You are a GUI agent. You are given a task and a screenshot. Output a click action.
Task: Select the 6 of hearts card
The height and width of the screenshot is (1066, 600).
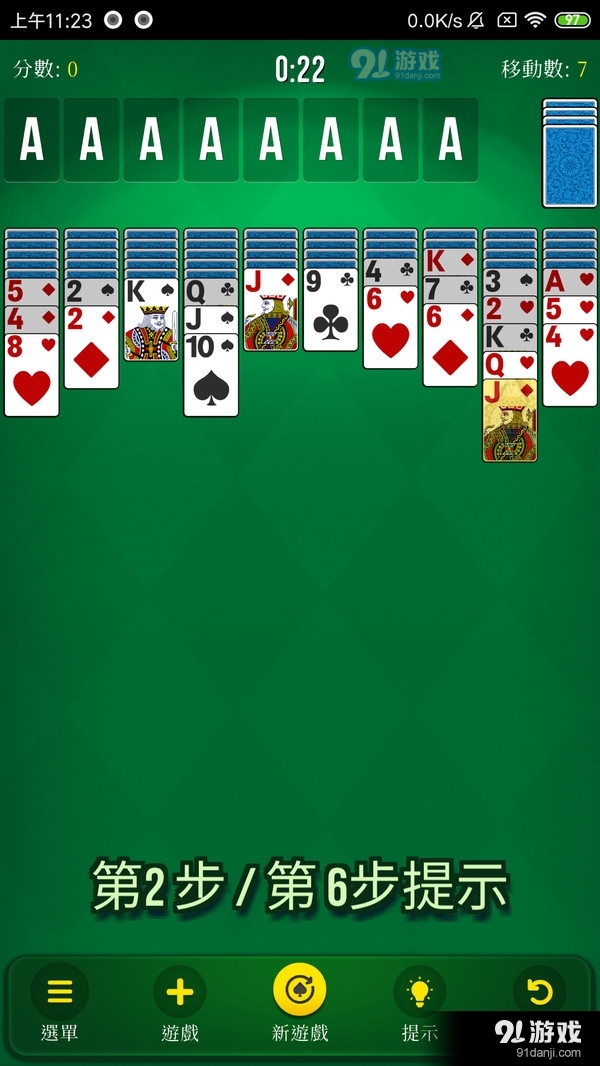(x=391, y=328)
